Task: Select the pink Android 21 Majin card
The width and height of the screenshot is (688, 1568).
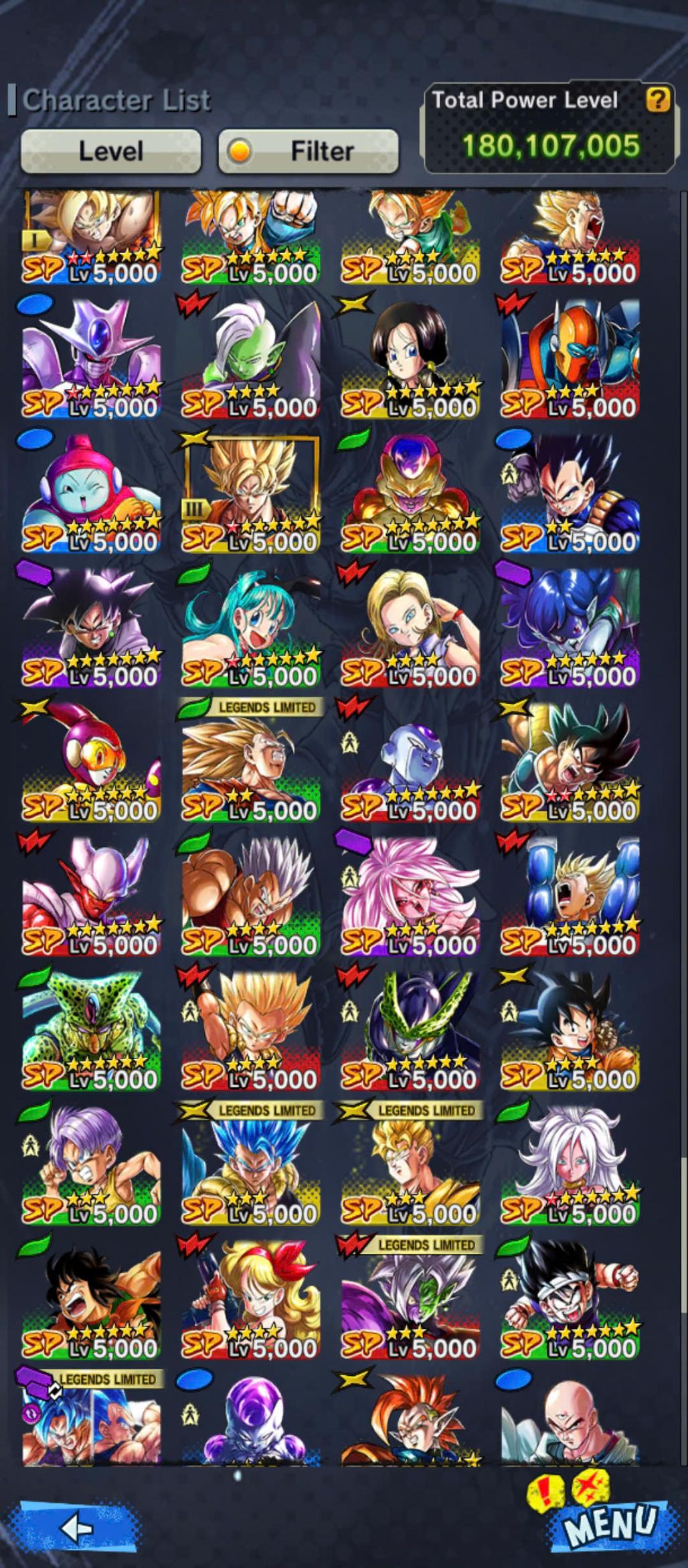Action: click(410, 896)
